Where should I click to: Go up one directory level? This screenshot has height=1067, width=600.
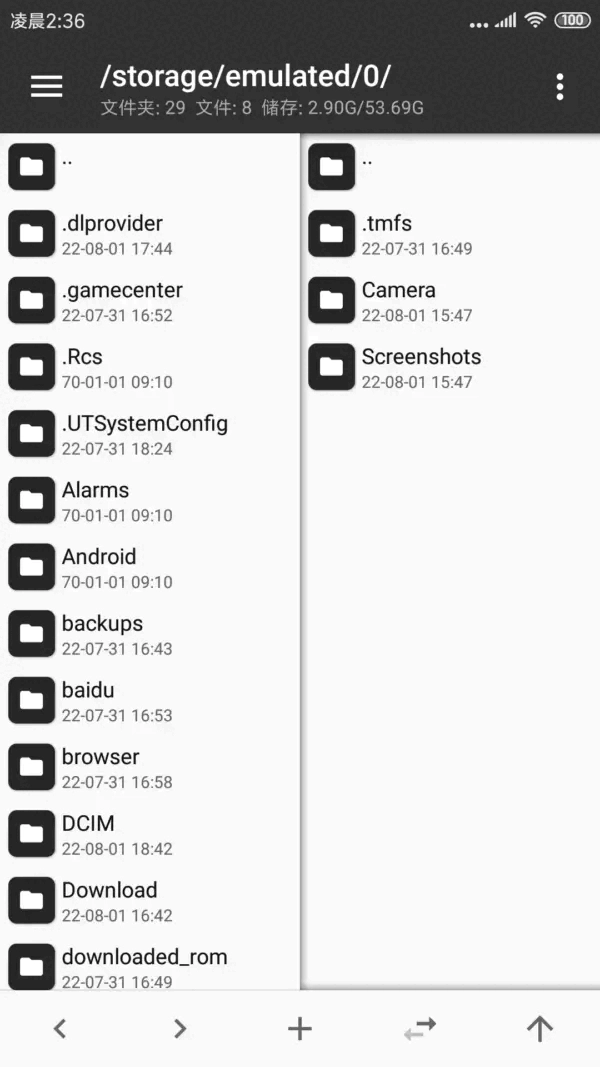(540, 1028)
